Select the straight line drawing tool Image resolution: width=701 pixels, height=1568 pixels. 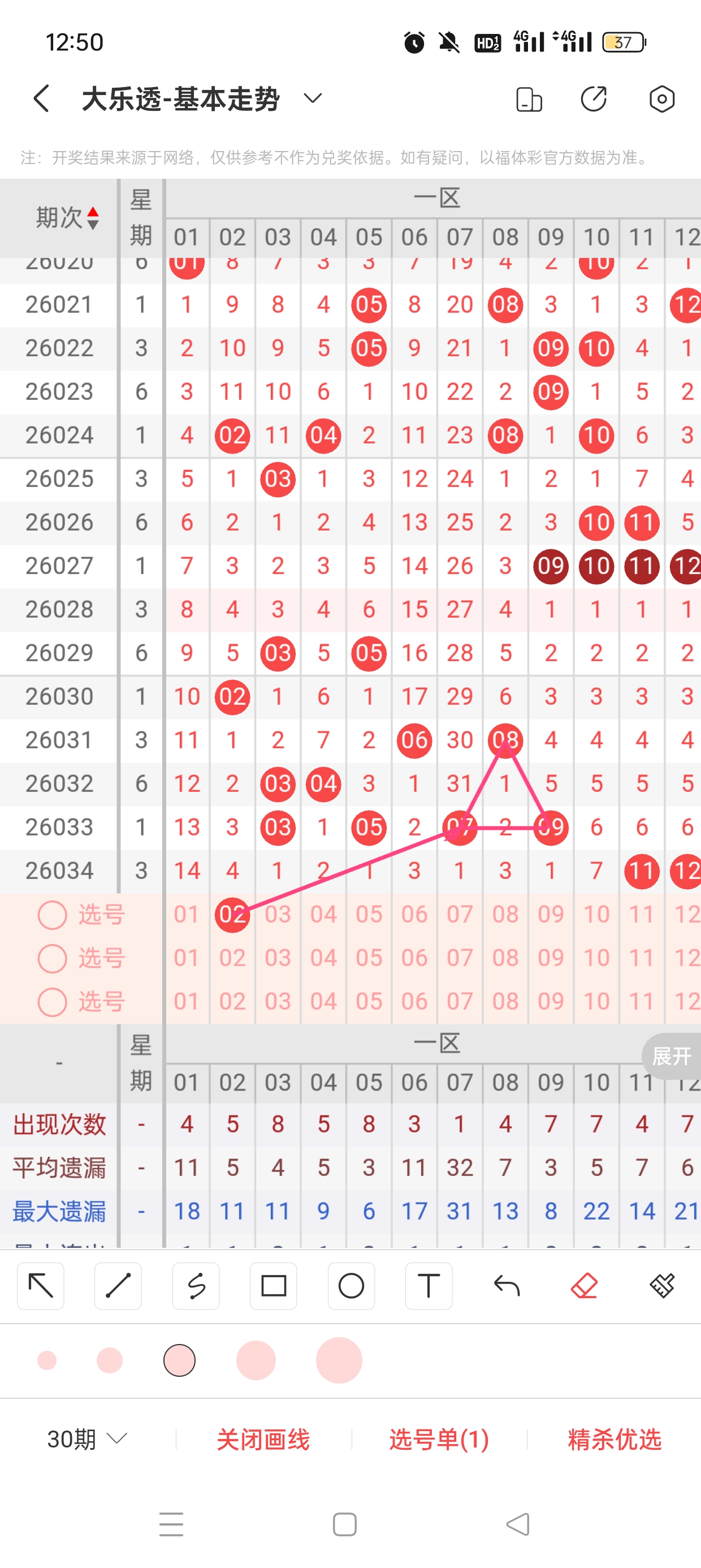pos(118,1286)
